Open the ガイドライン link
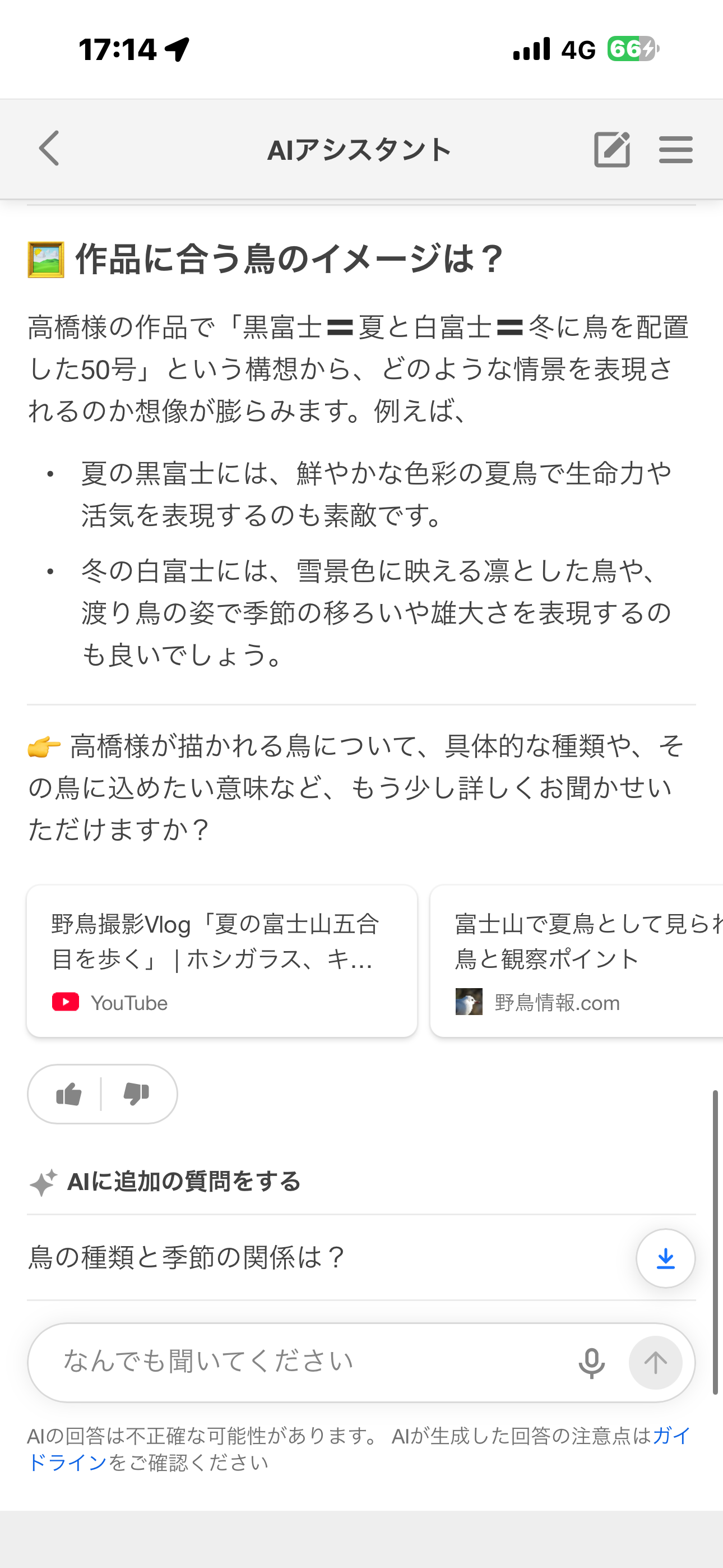The image size is (723, 1568). tap(67, 1462)
